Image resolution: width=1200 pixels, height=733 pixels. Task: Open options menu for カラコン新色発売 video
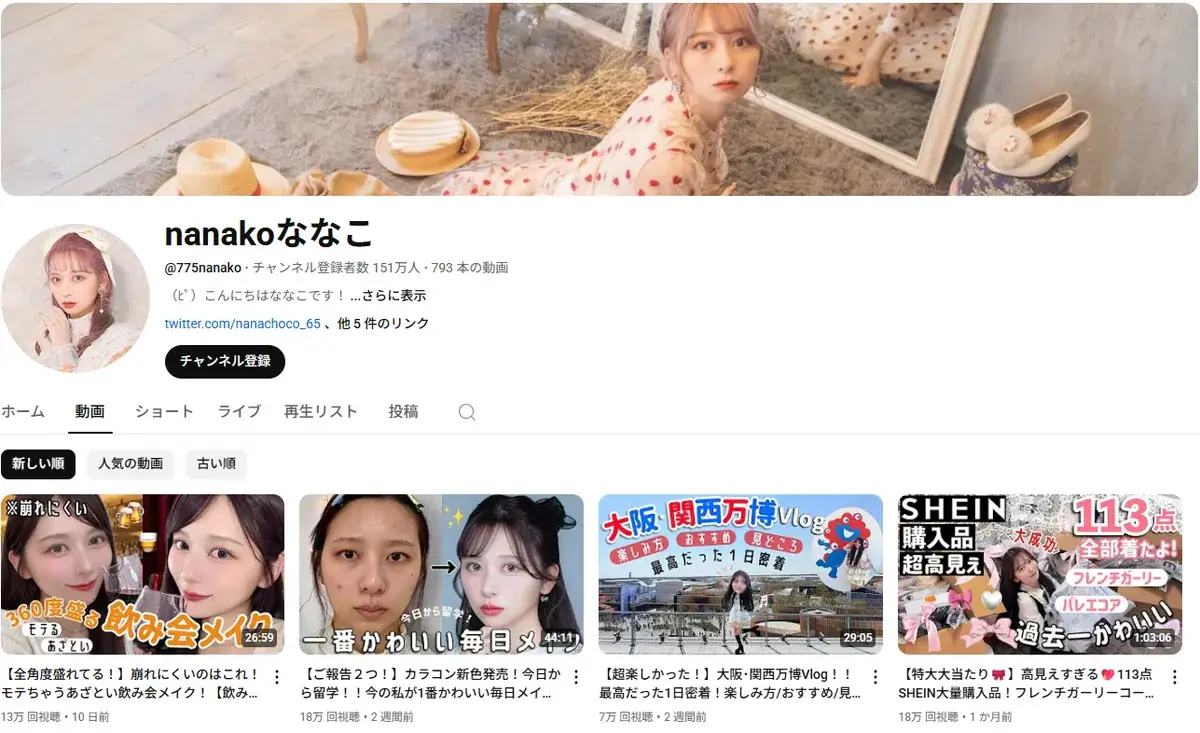[576, 678]
